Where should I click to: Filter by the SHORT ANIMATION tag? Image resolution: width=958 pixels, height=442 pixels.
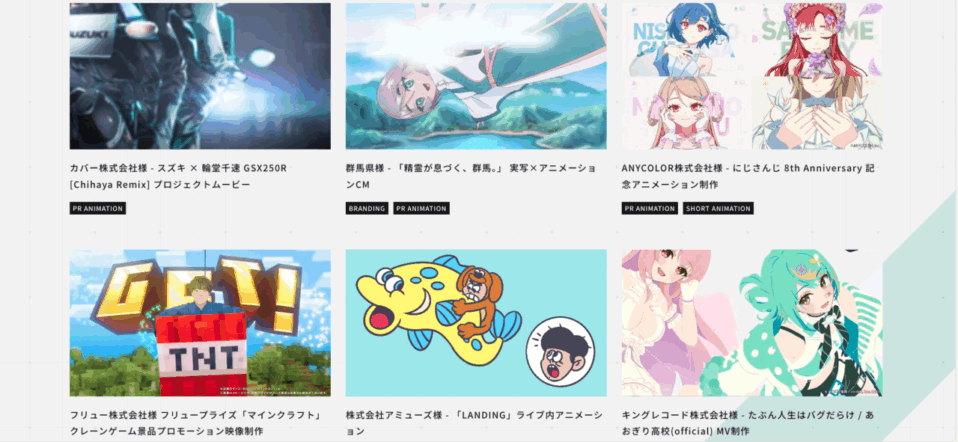pyautogui.click(x=718, y=209)
